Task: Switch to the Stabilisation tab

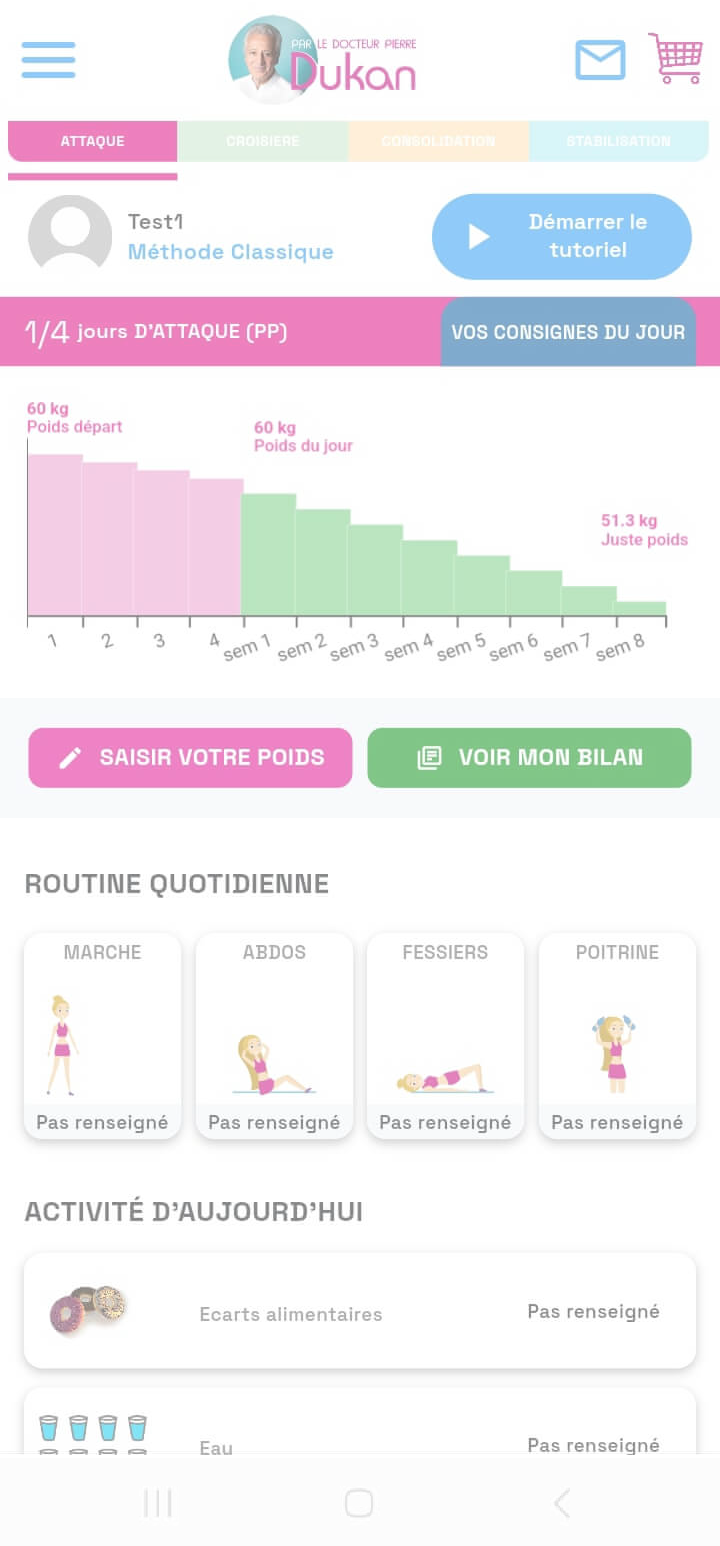Action: (x=618, y=141)
